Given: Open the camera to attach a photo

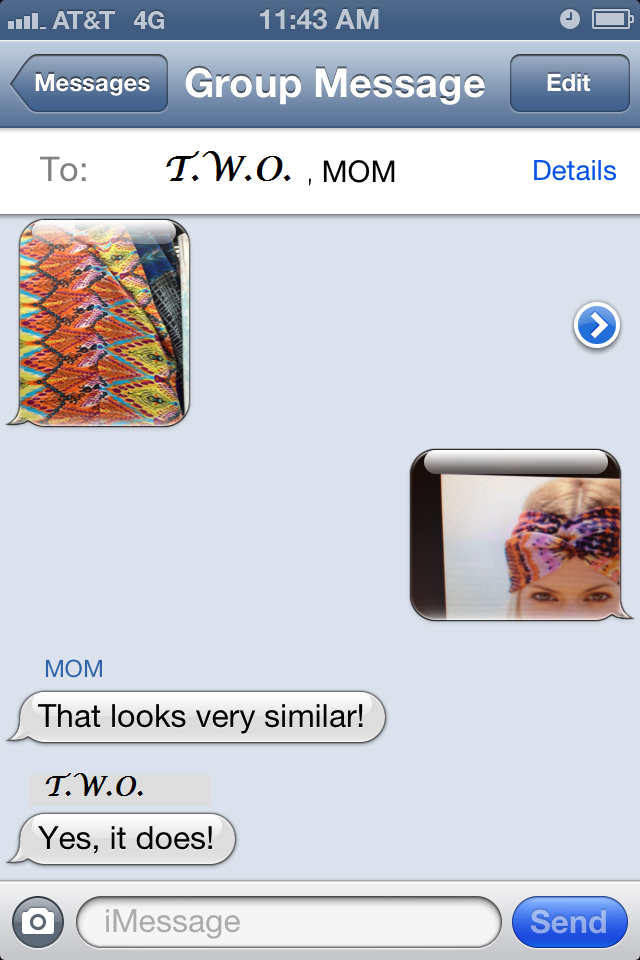Looking at the screenshot, I should click(38, 921).
